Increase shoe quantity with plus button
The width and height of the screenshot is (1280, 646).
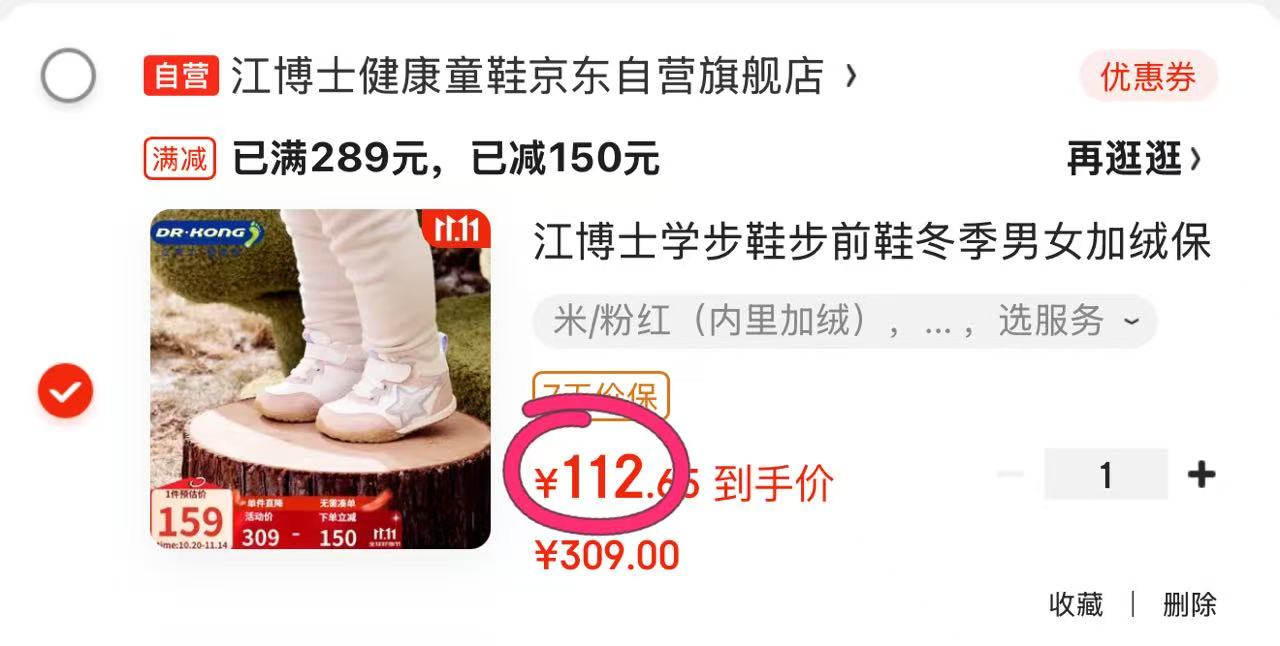click(1201, 474)
